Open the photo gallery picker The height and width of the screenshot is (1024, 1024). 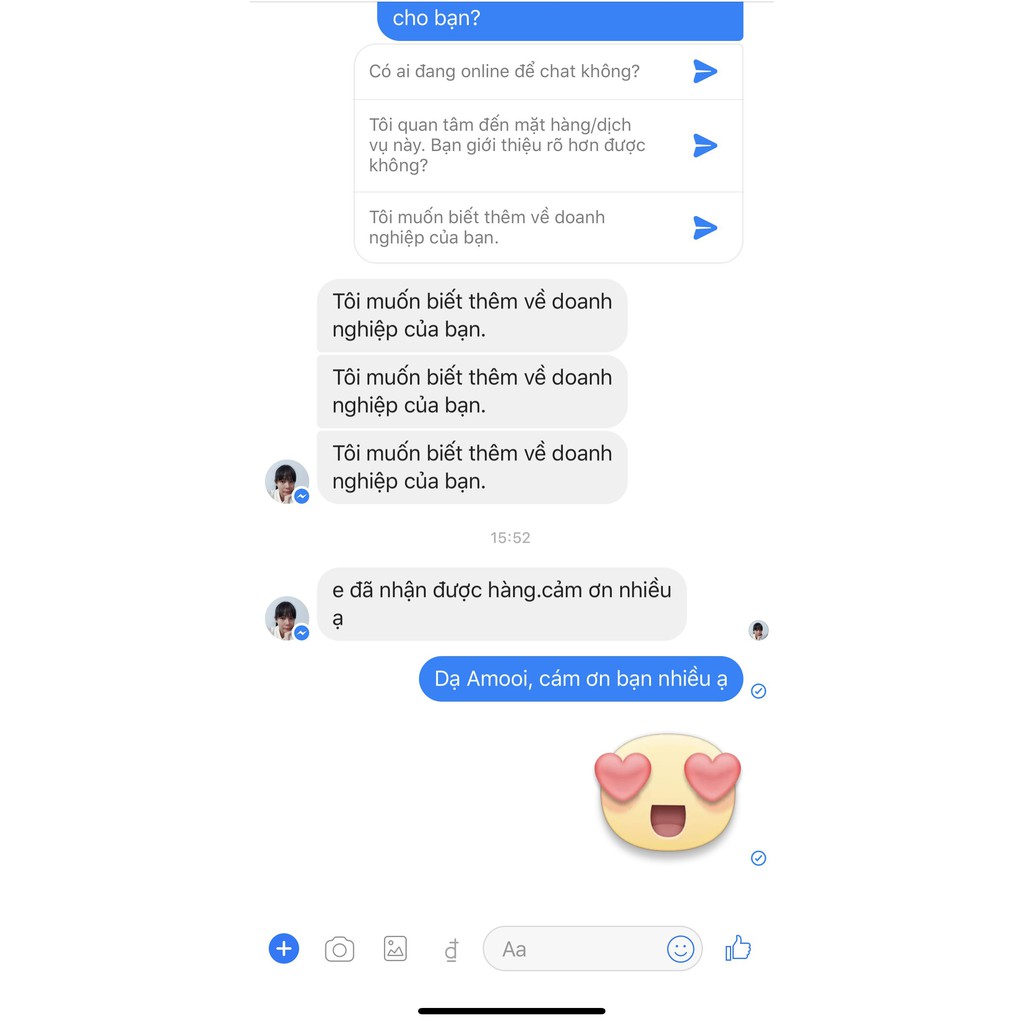(x=396, y=949)
